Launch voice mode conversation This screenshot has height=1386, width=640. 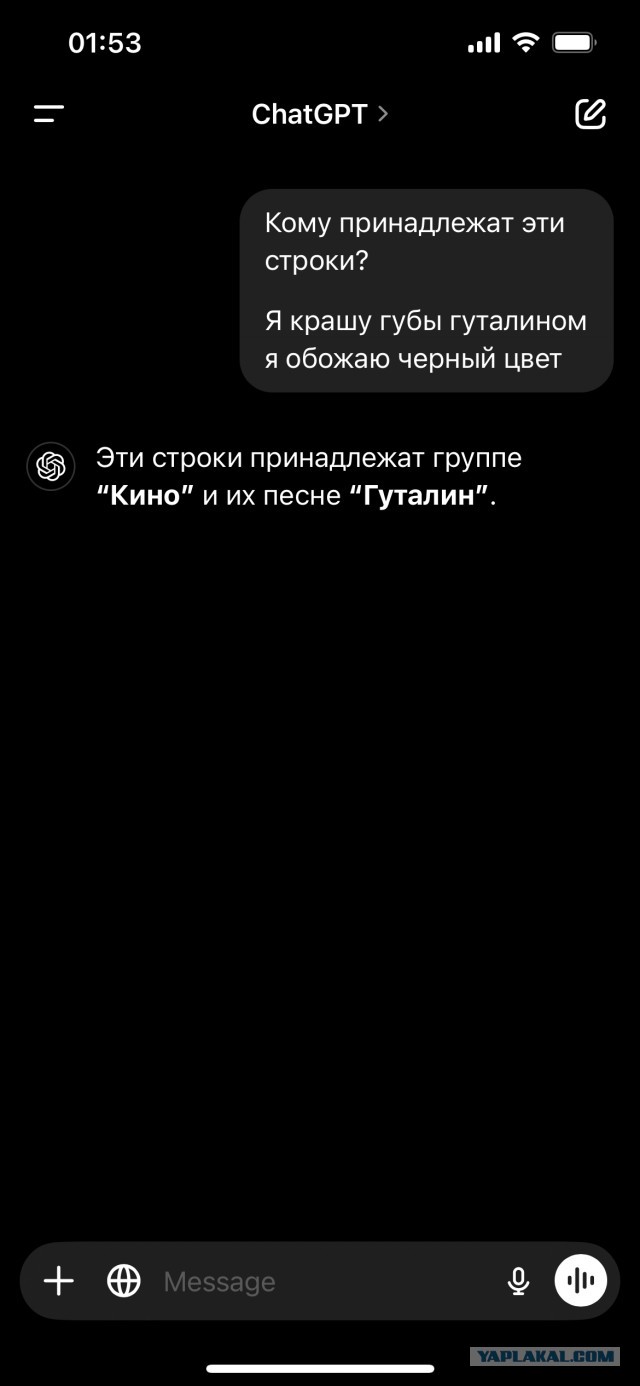coord(581,1281)
